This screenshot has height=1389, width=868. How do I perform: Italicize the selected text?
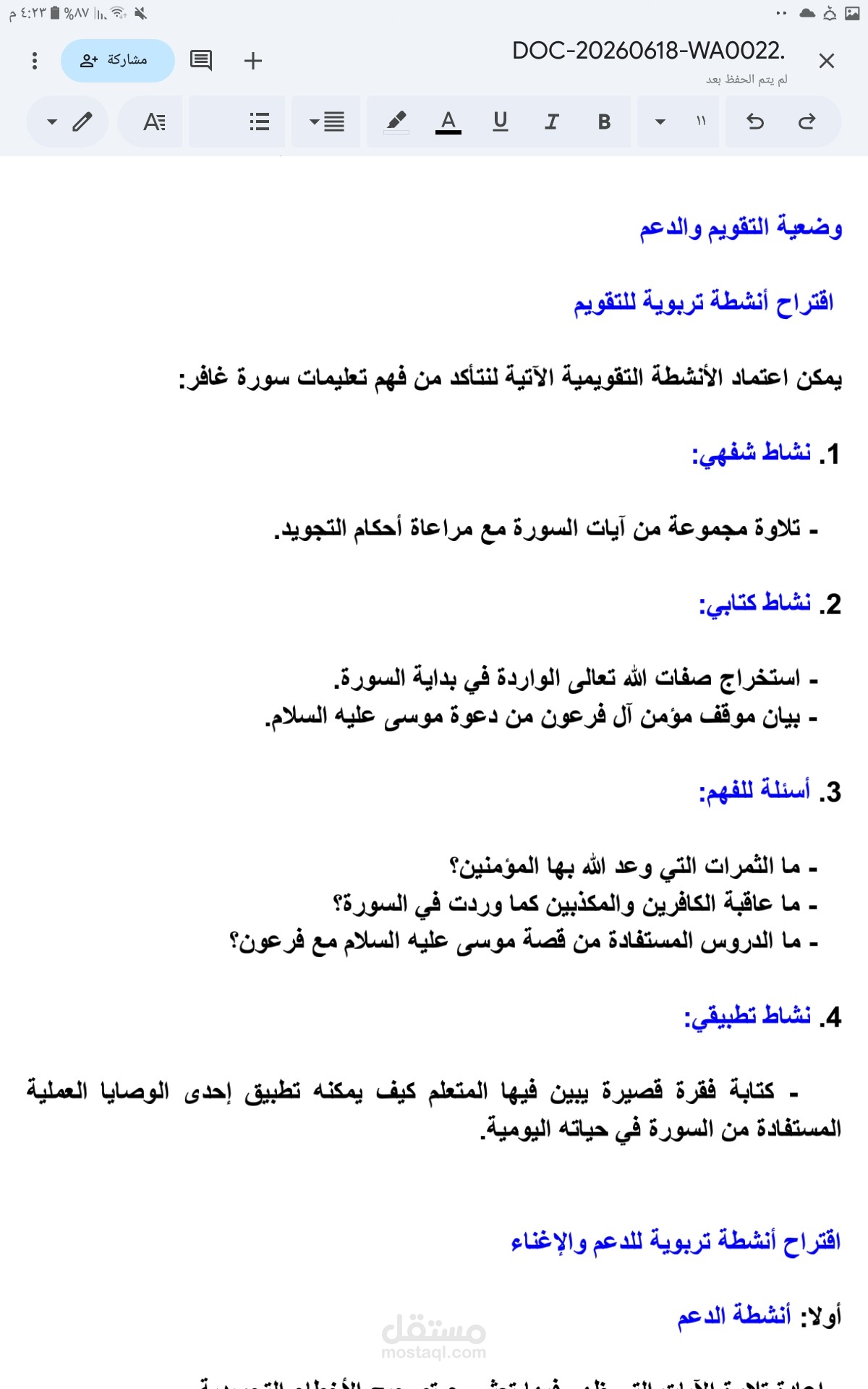pyautogui.click(x=552, y=122)
